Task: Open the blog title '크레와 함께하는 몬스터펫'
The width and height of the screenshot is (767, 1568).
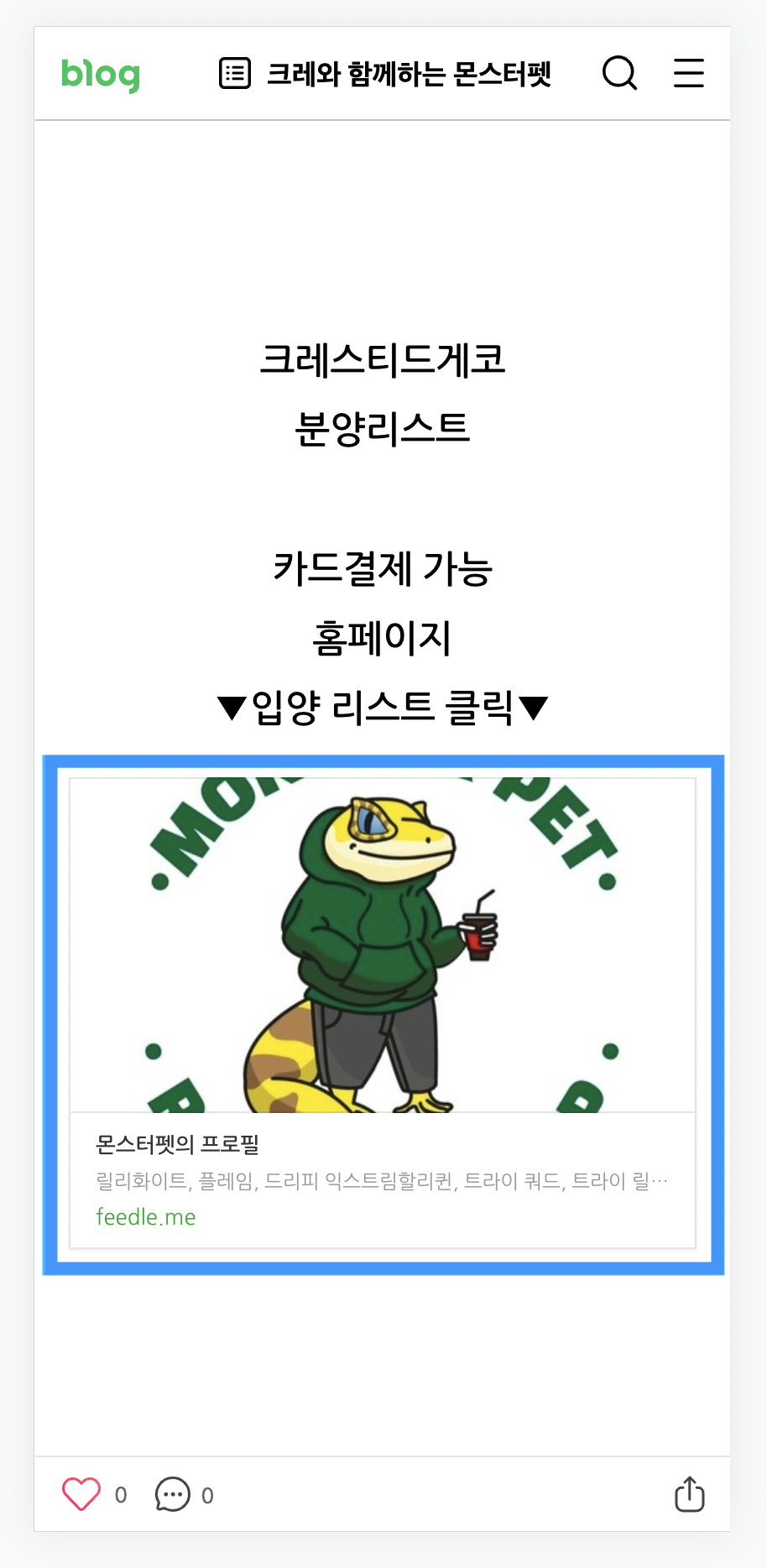Action: coord(410,75)
